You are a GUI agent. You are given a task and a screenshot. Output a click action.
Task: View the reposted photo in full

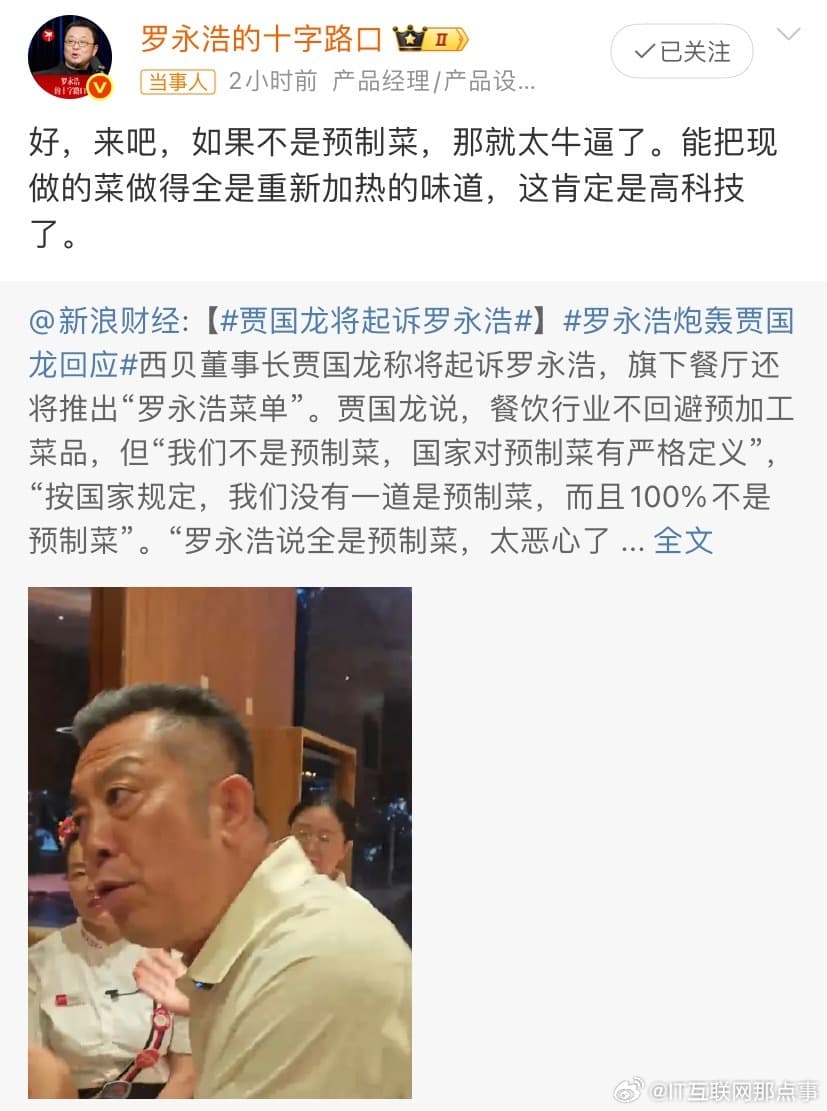point(219,842)
